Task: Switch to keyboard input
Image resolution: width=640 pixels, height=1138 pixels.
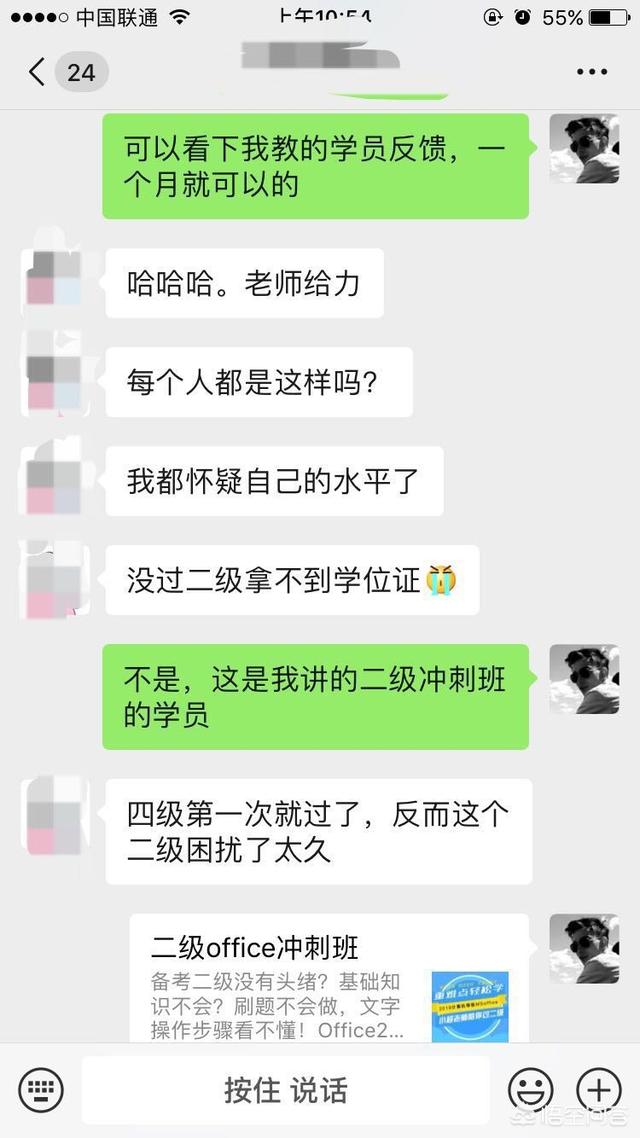Action: [x=41, y=1088]
